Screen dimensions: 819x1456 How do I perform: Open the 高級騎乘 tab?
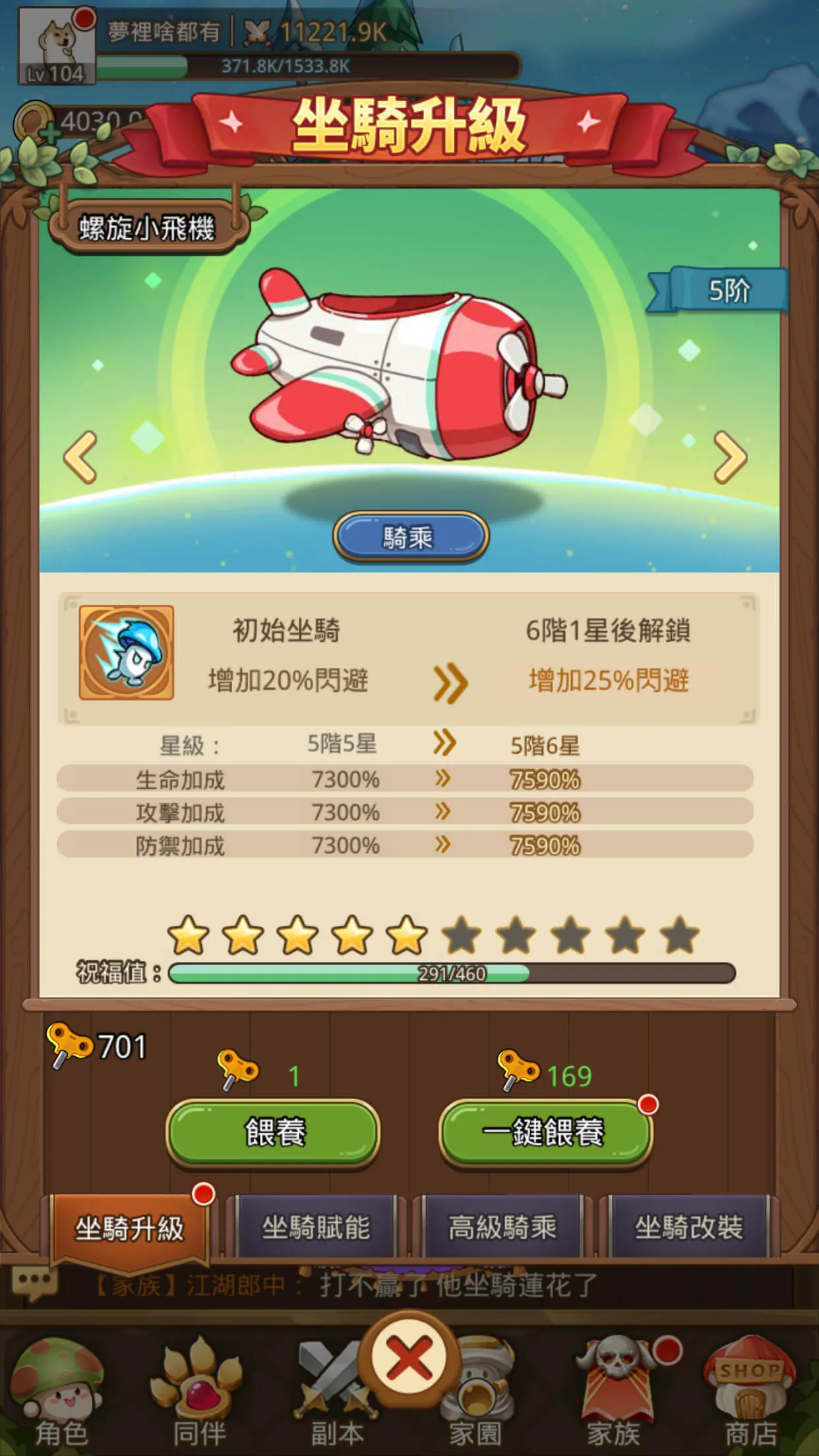point(502,1227)
